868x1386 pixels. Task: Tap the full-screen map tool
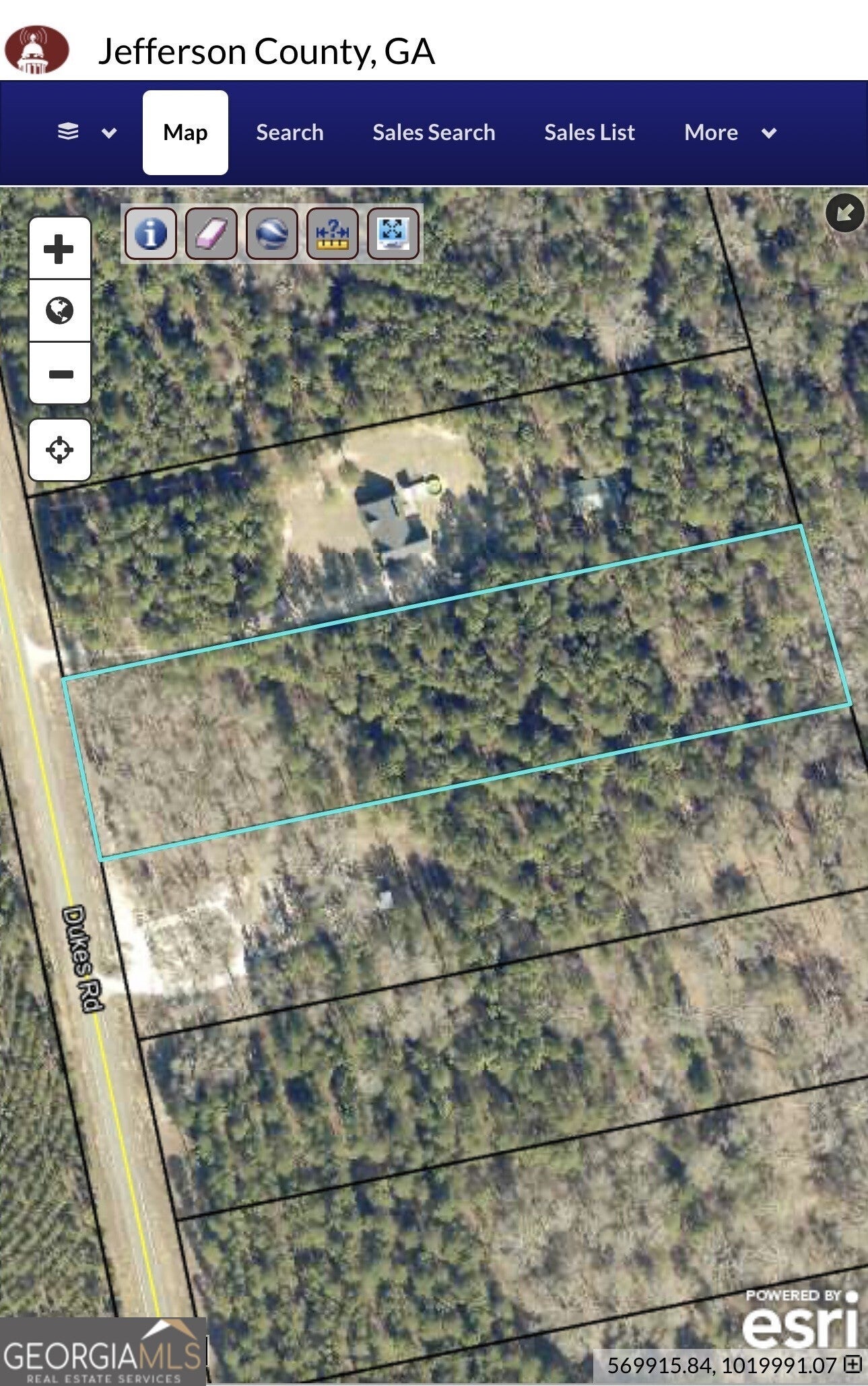pyautogui.click(x=393, y=233)
